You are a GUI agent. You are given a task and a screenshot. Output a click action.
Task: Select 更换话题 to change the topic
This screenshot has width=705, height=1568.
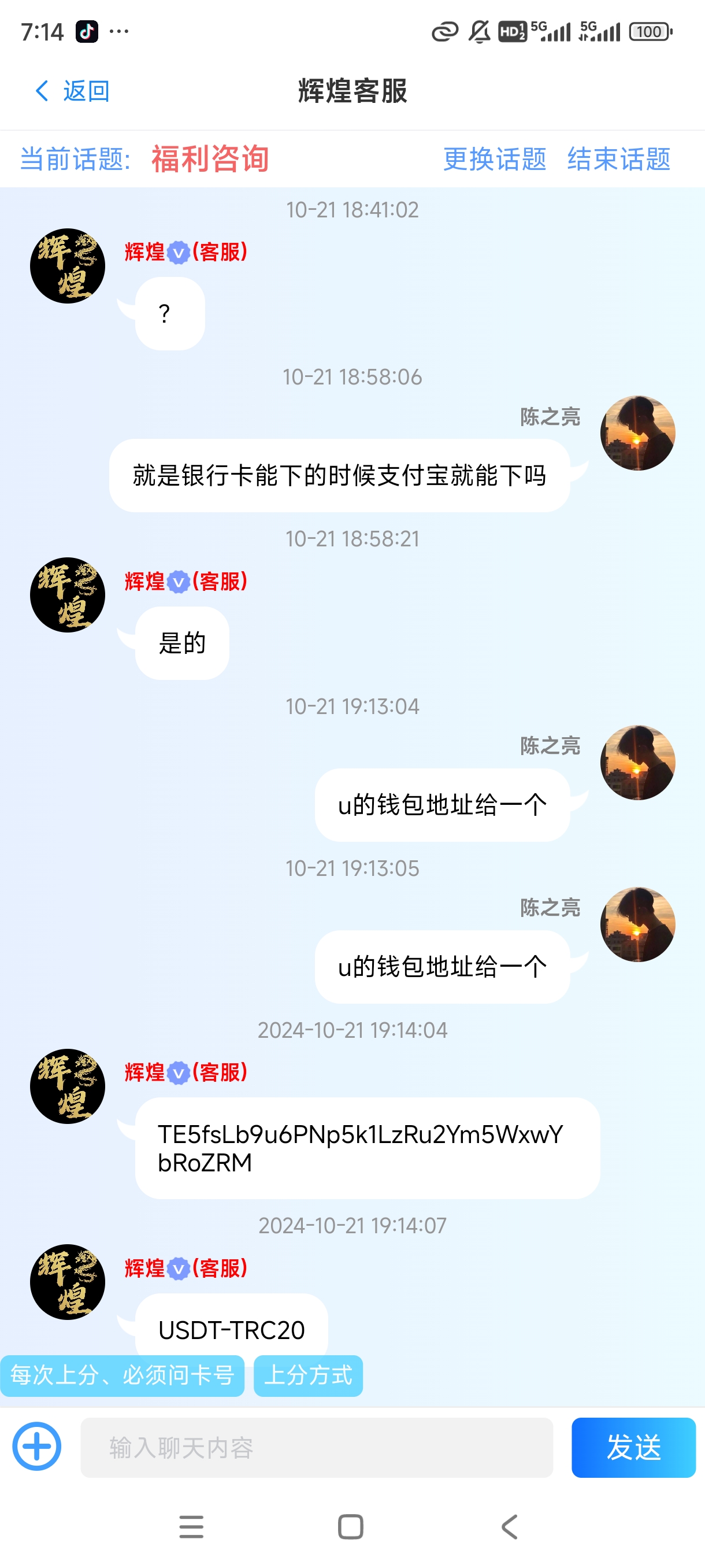coord(494,160)
